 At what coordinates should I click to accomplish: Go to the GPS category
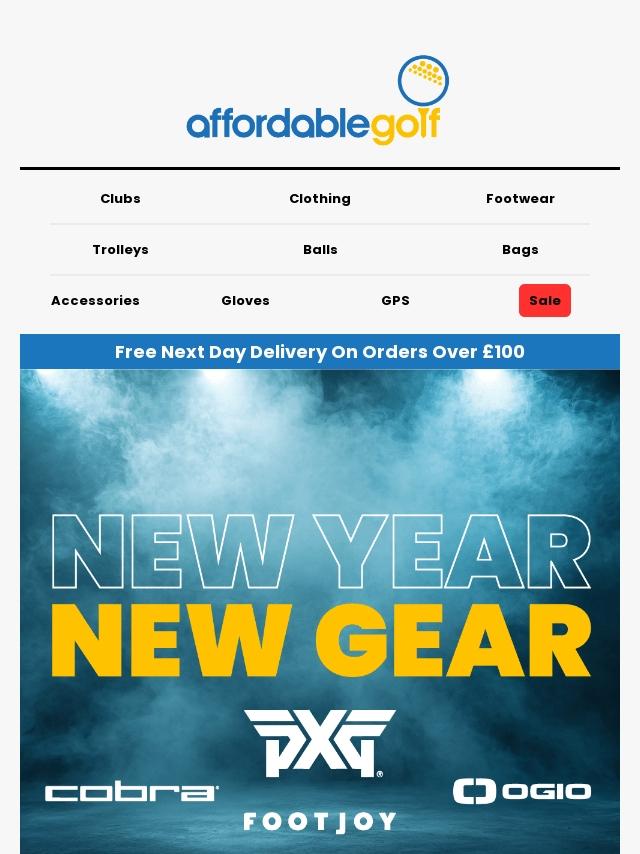point(395,300)
